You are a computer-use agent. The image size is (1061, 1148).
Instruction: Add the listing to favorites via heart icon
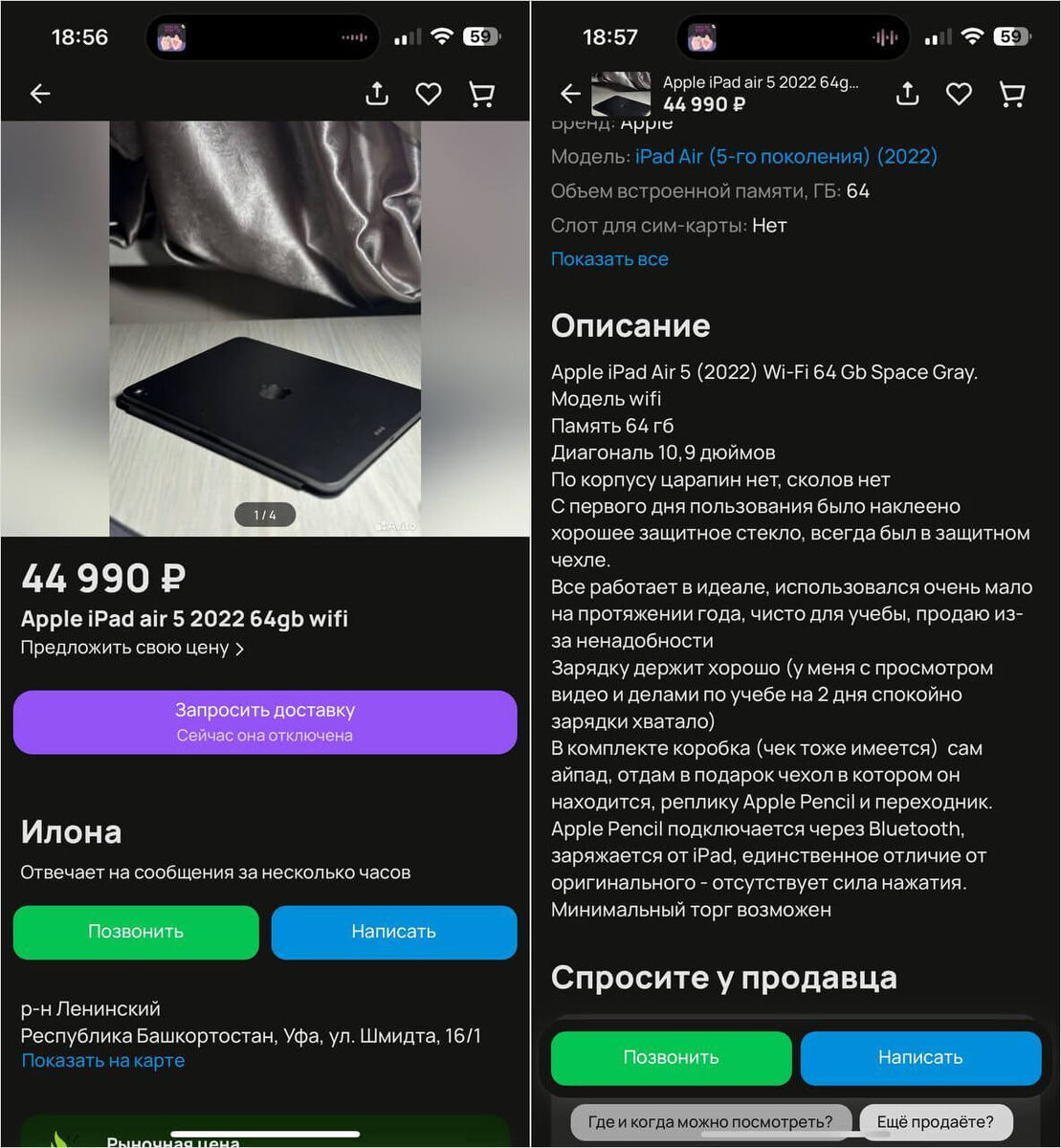point(428,94)
